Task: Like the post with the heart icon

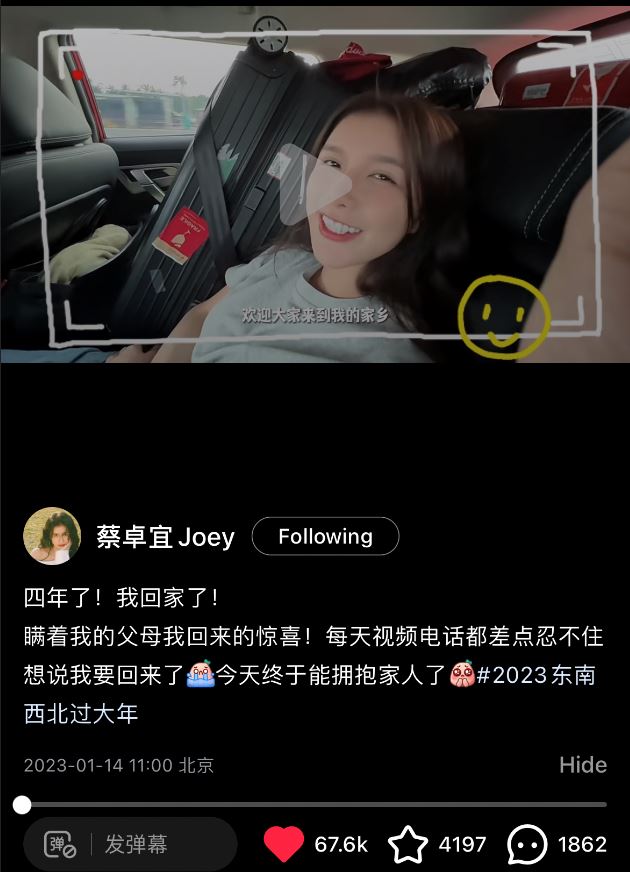Action: [284, 844]
